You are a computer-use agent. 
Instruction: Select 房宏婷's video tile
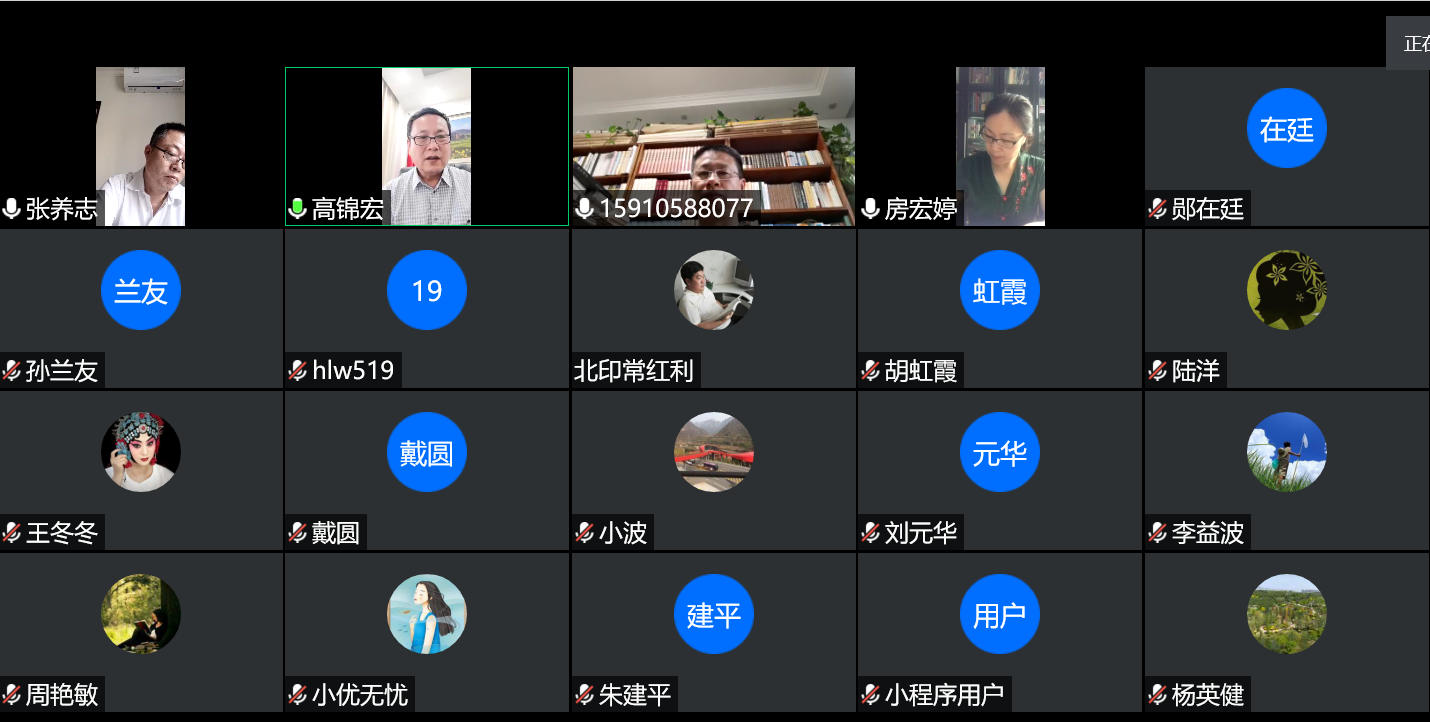999,146
